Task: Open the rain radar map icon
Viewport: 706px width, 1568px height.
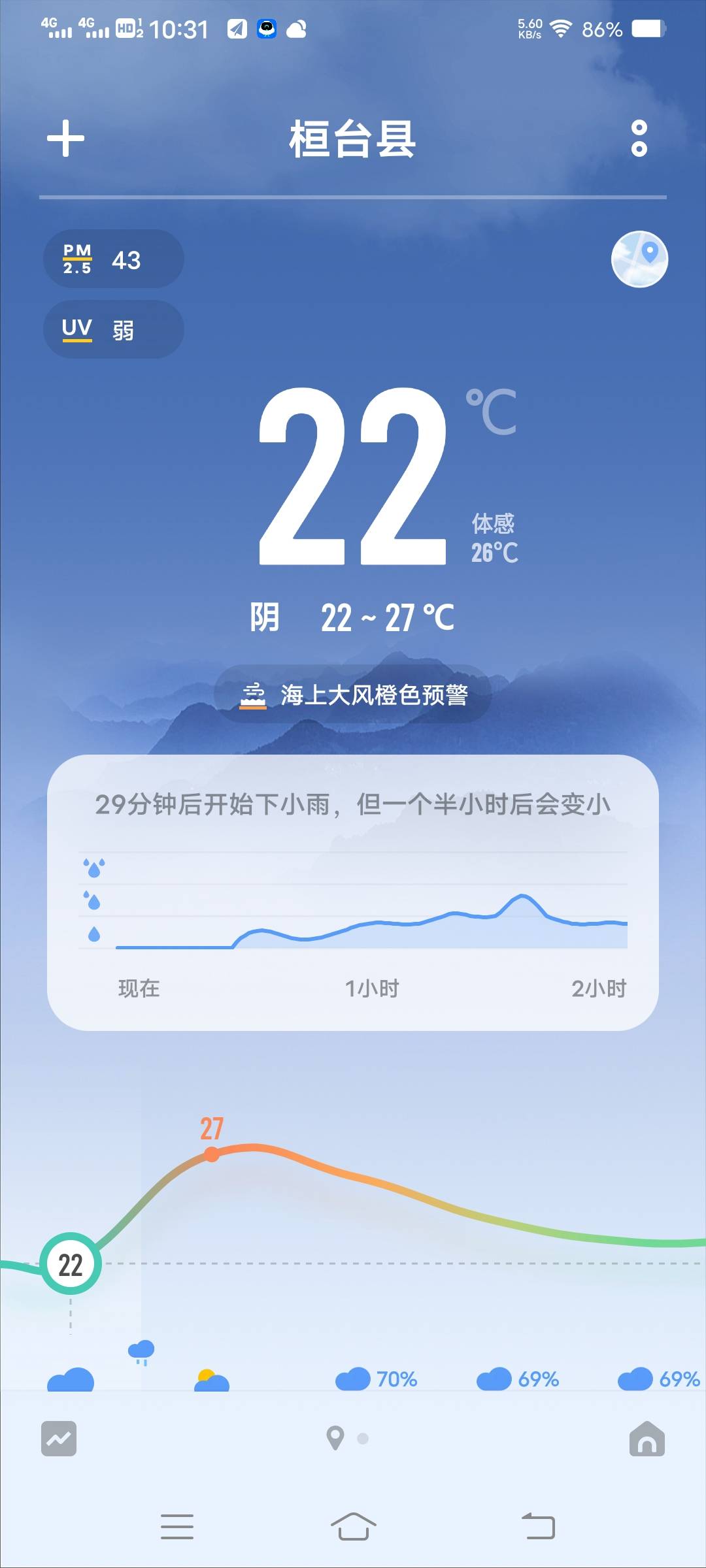Action: click(639, 259)
